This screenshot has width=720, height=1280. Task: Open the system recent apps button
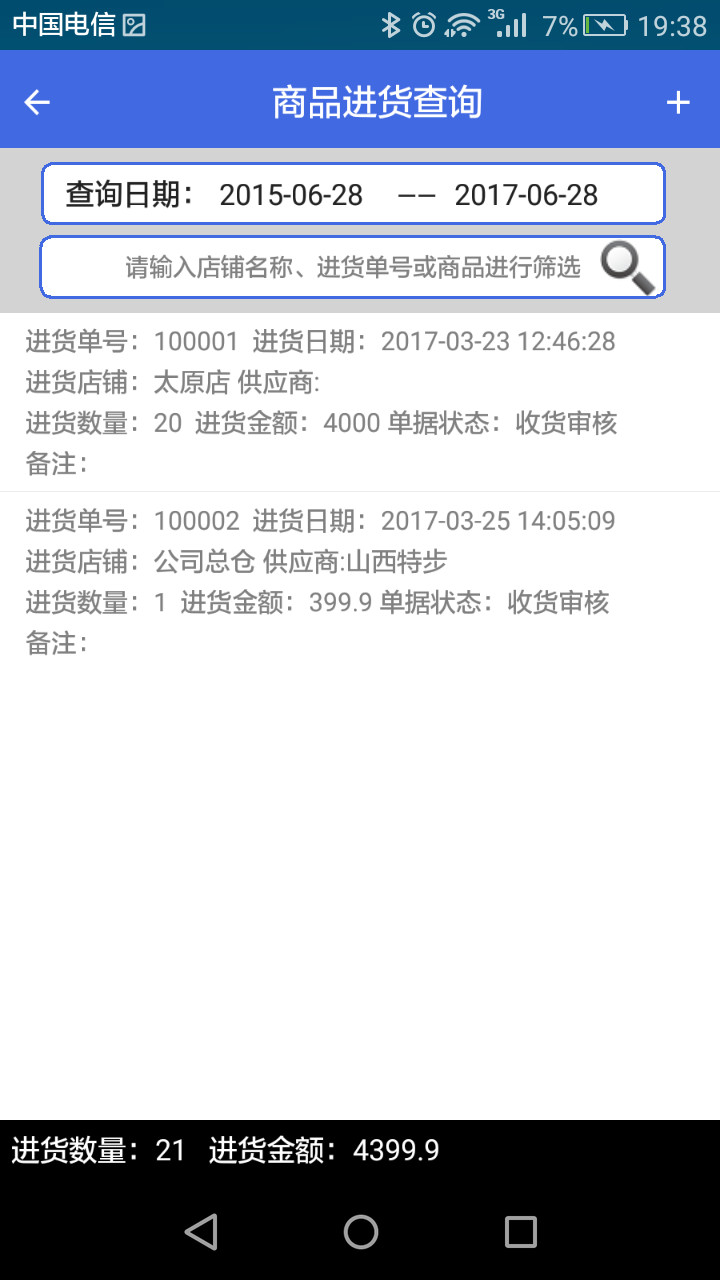click(x=520, y=1232)
